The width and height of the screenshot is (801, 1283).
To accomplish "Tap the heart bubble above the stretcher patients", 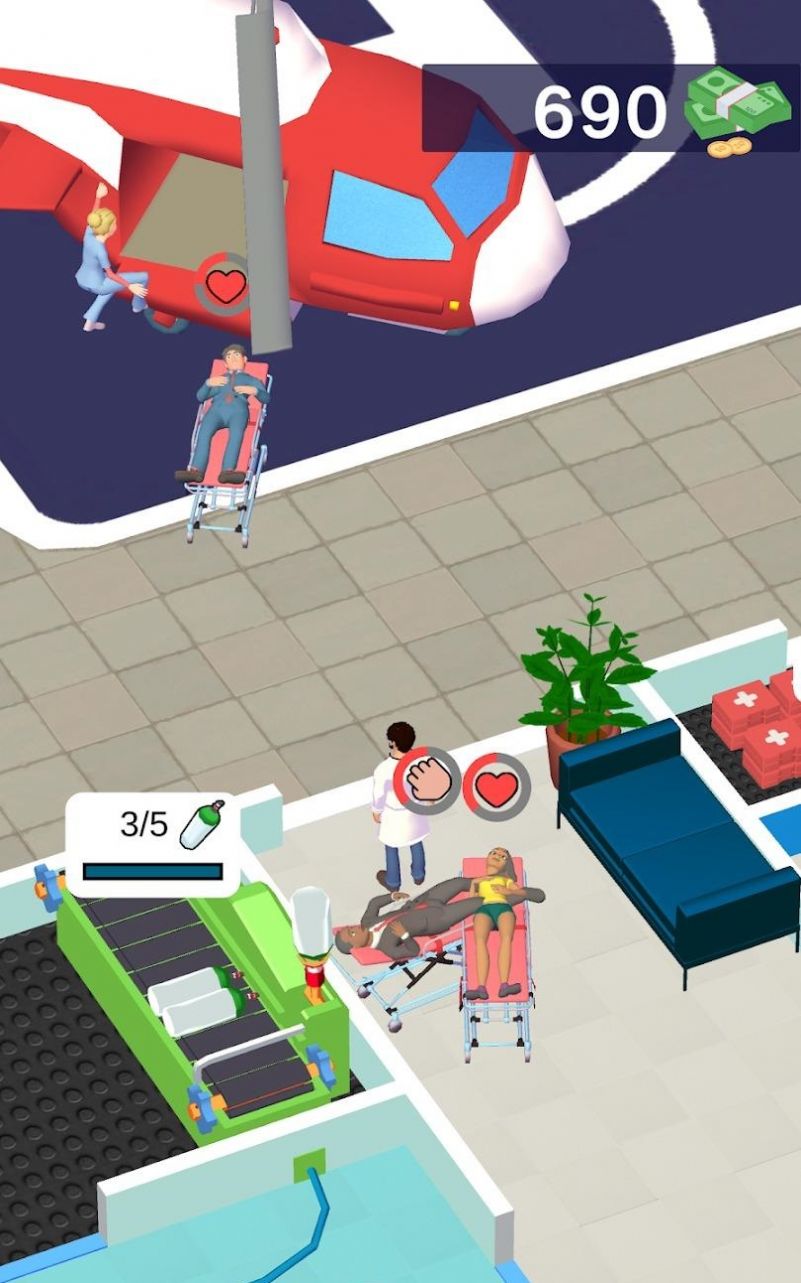I will pos(495,788).
